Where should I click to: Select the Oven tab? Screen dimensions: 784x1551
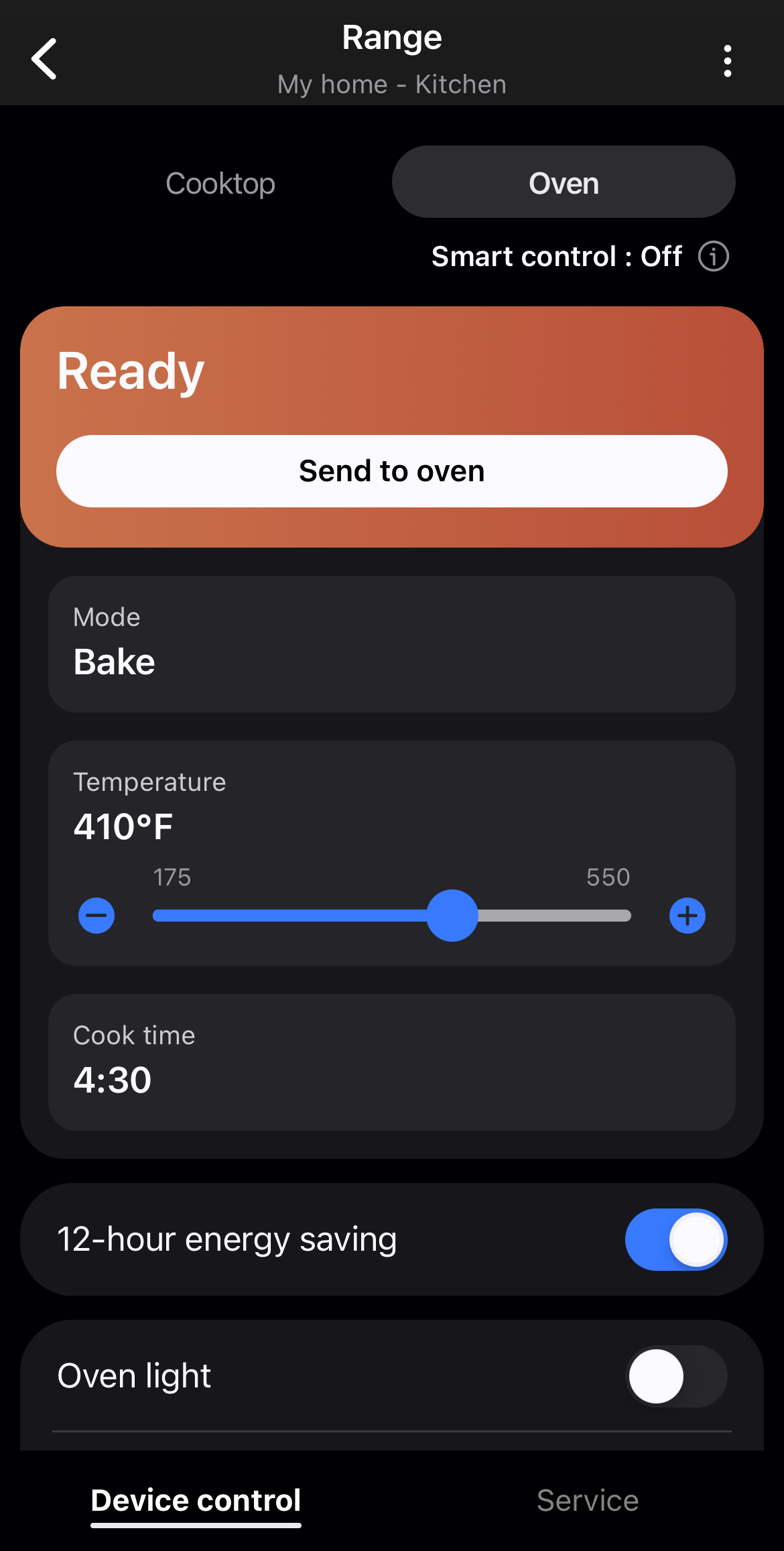pyautogui.click(x=564, y=183)
